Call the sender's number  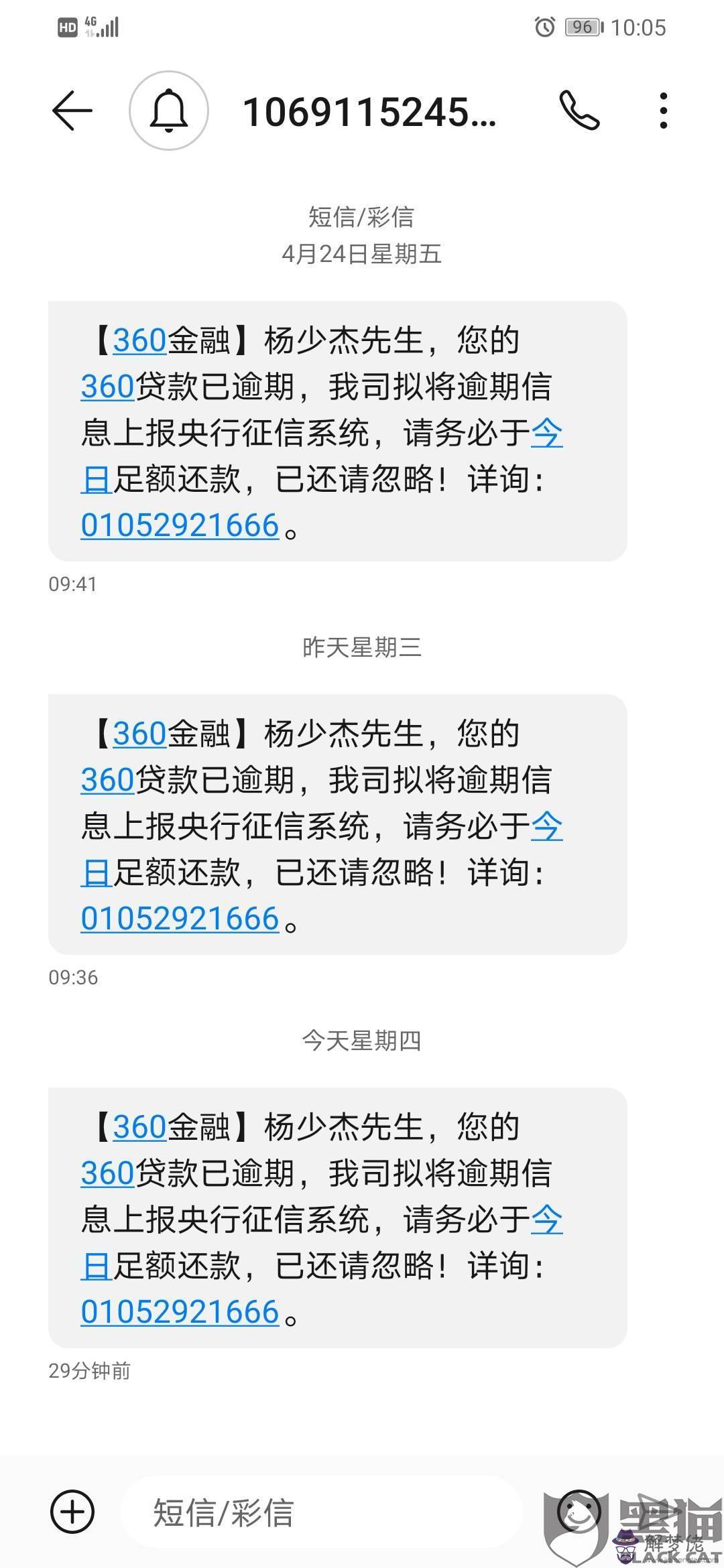pos(579,111)
